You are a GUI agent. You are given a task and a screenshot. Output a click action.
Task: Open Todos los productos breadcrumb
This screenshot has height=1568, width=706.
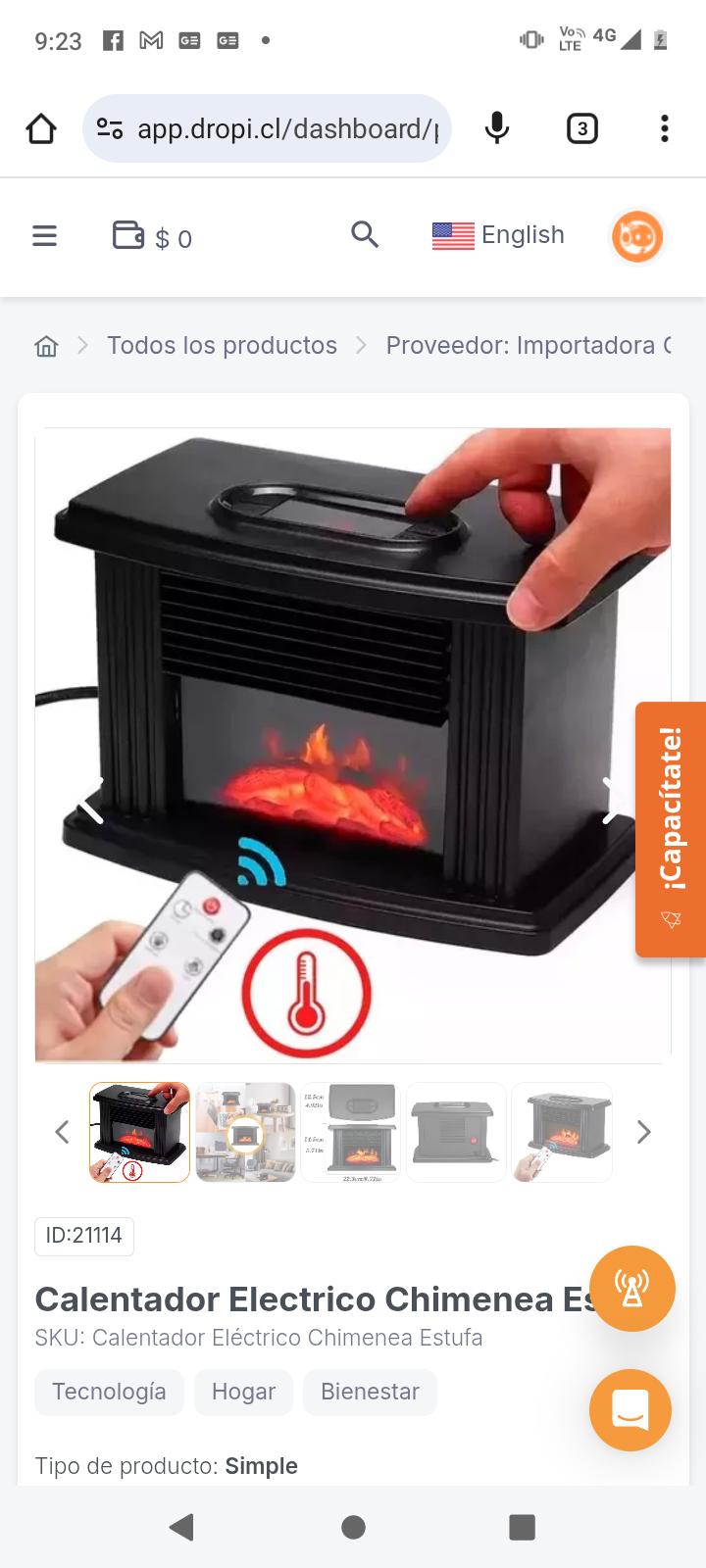pos(222,346)
